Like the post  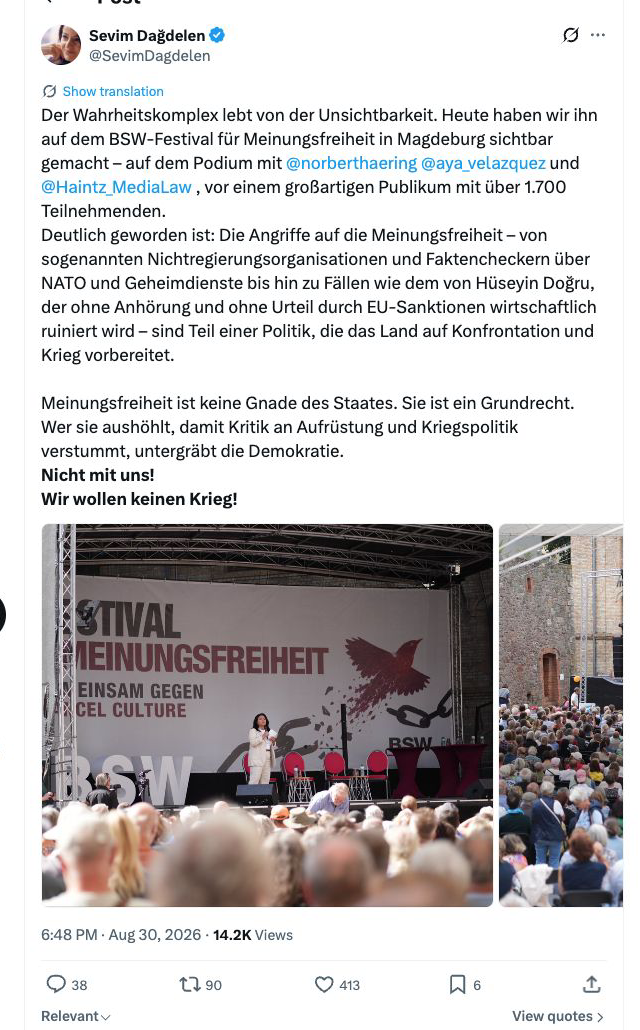(x=324, y=984)
